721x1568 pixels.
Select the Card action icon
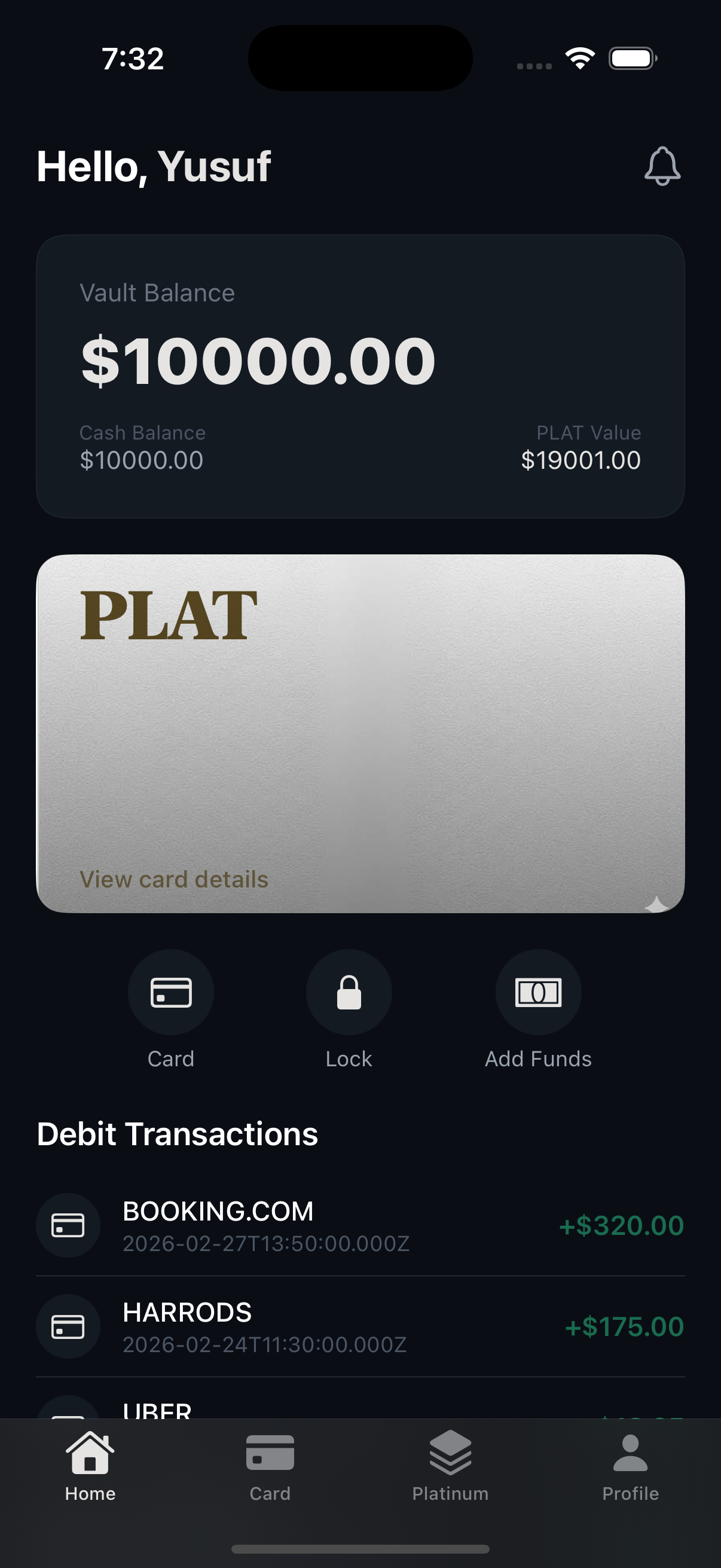171,992
